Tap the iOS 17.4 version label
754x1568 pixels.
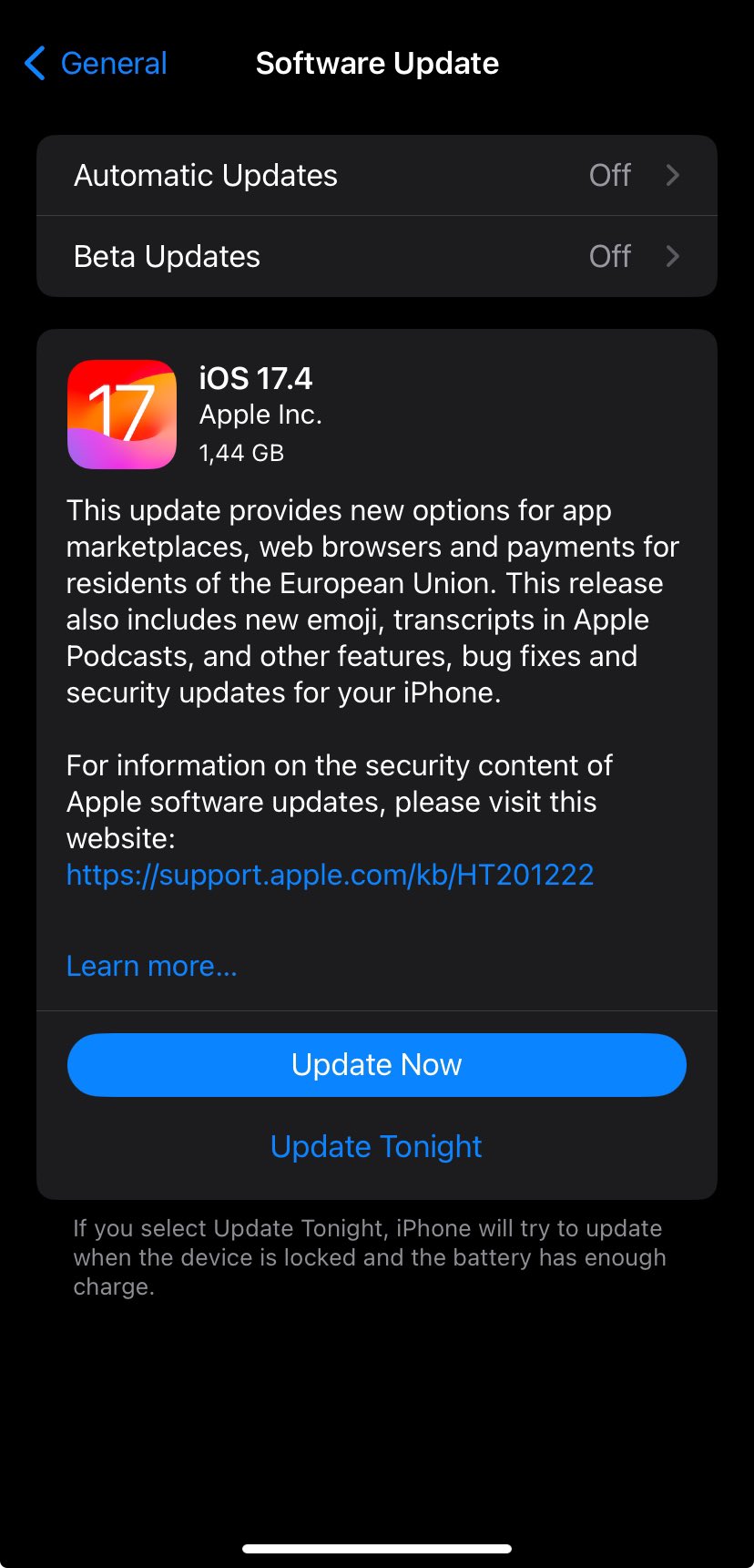click(256, 377)
